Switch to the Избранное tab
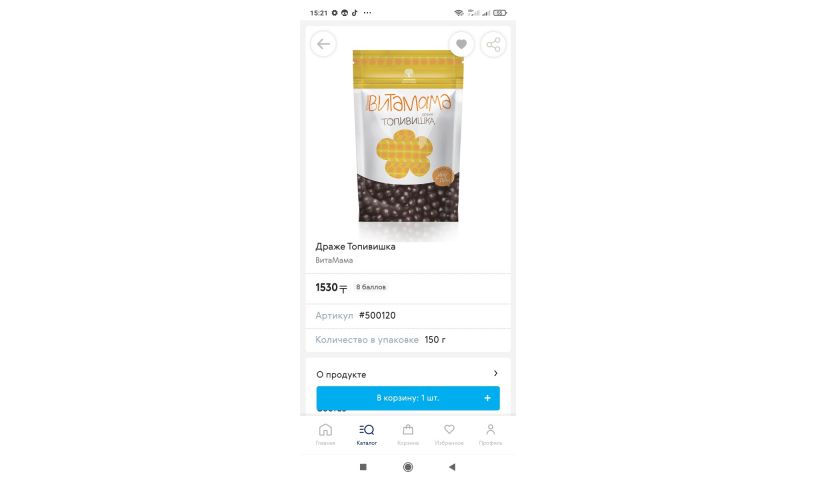This screenshot has height=480, width=816. pos(449,434)
